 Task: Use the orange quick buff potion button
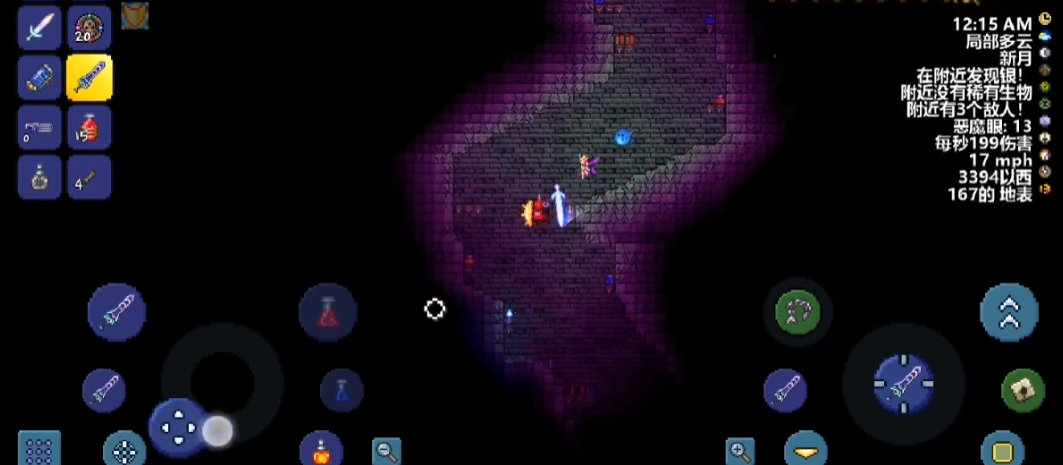pyautogui.click(x=322, y=450)
